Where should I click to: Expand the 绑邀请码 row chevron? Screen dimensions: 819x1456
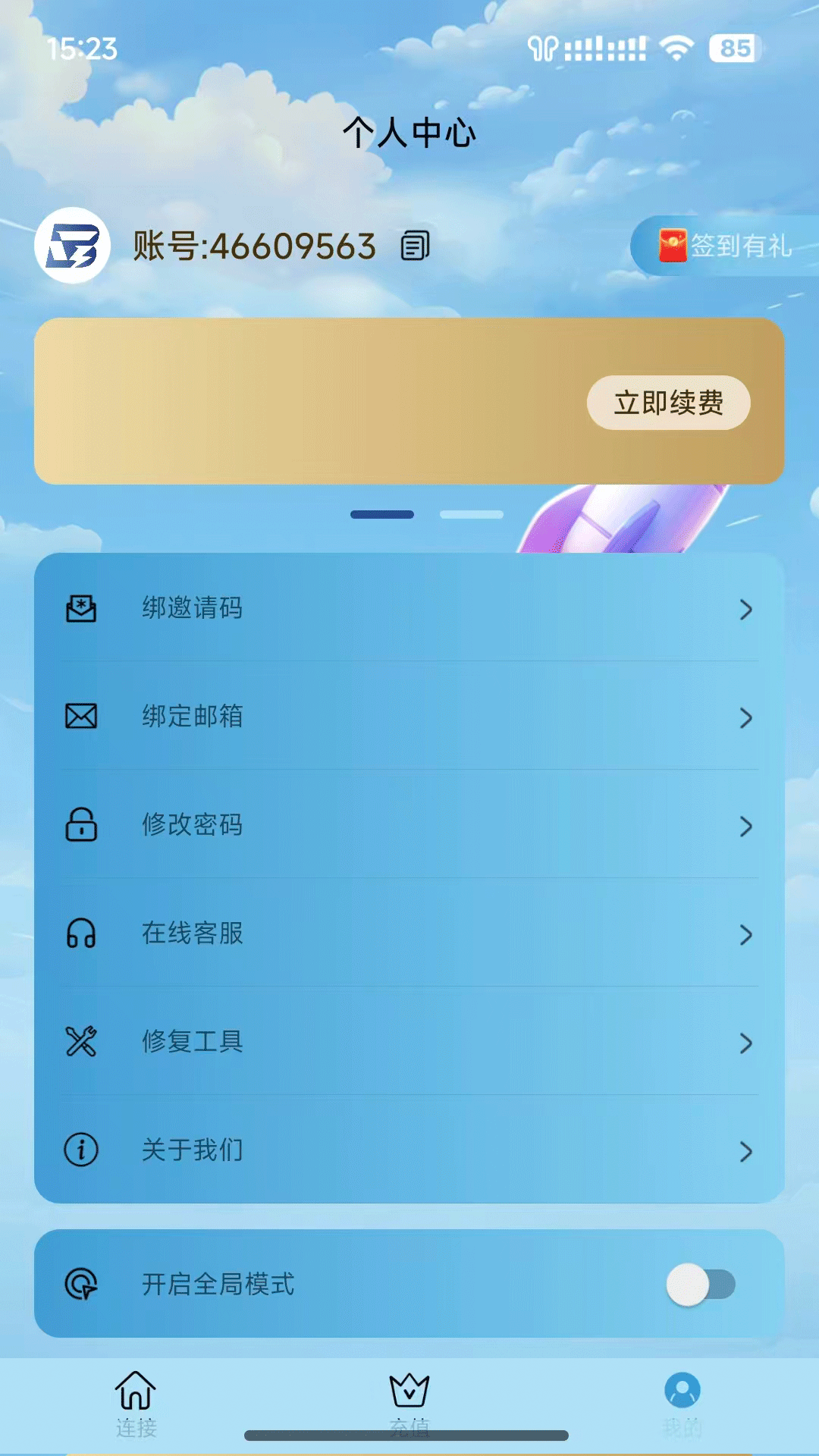745,610
